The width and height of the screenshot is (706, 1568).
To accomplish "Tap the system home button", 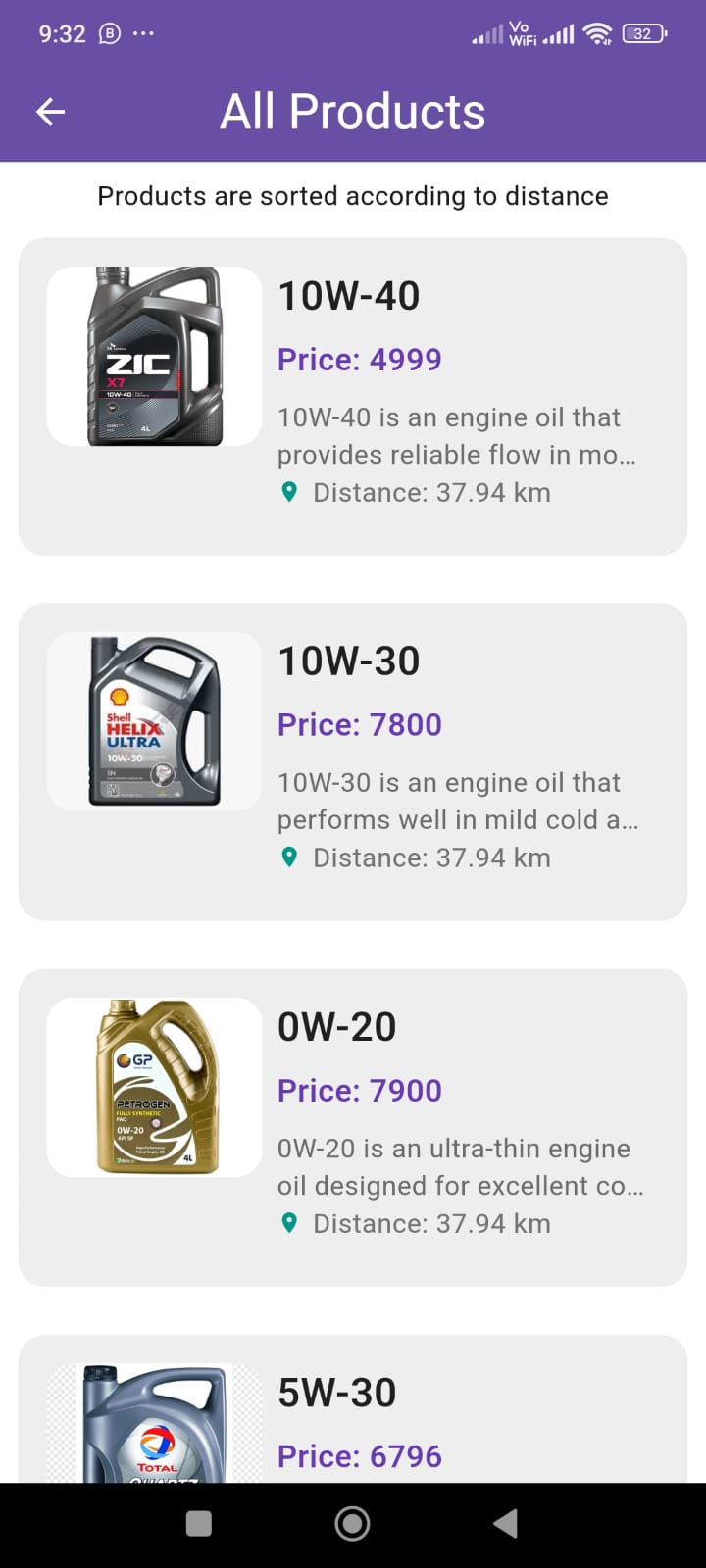I will [x=353, y=1523].
